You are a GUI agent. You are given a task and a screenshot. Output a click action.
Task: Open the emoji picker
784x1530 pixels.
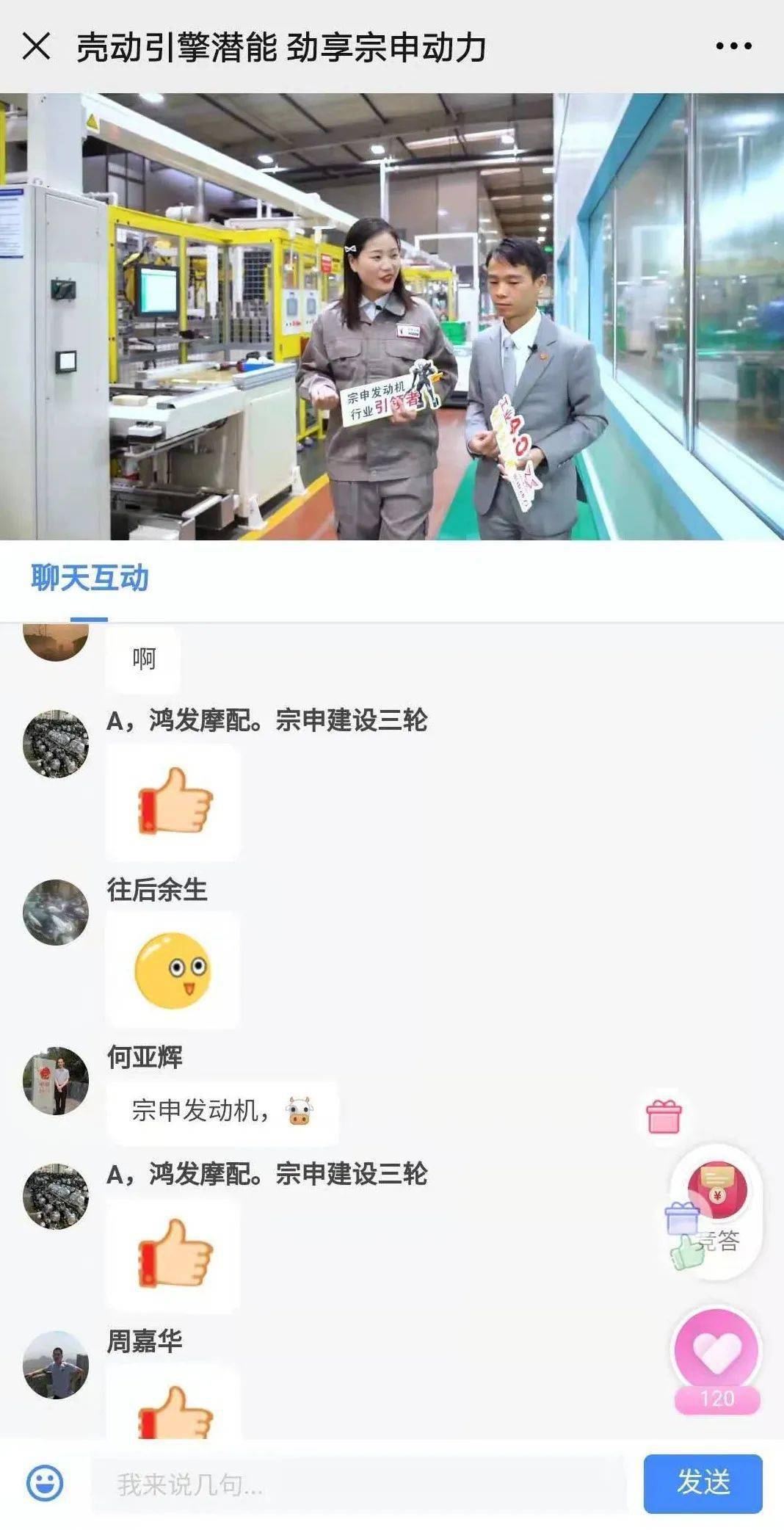click(x=45, y=1484)
